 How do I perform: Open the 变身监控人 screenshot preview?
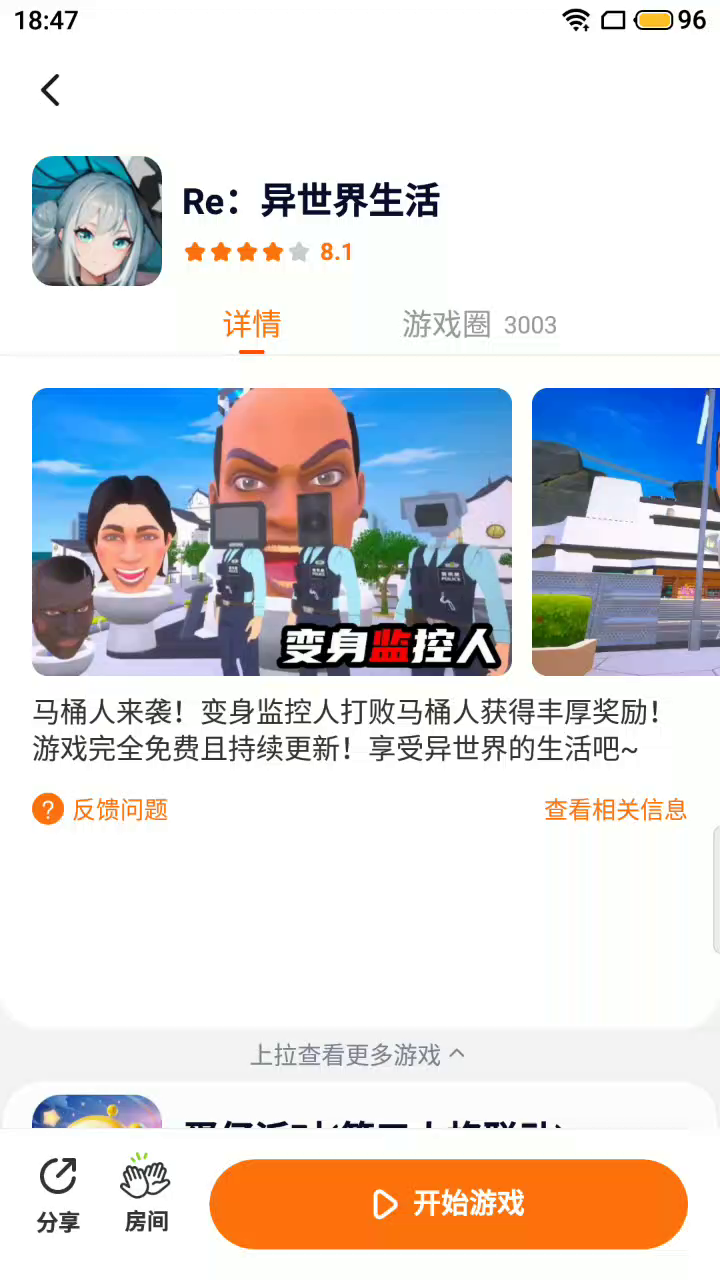(272, 532)
